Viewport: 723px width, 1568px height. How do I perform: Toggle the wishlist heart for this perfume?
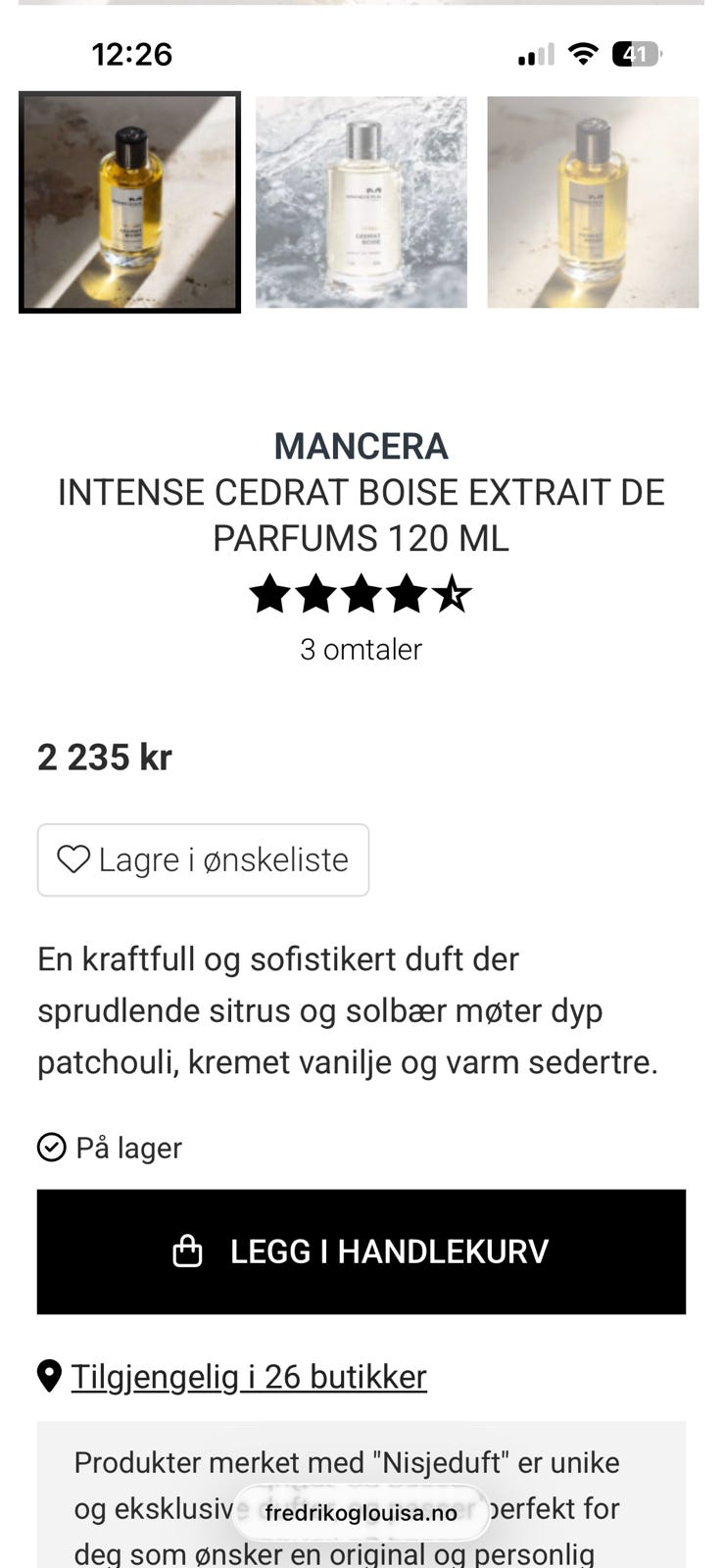coord(203,859)
